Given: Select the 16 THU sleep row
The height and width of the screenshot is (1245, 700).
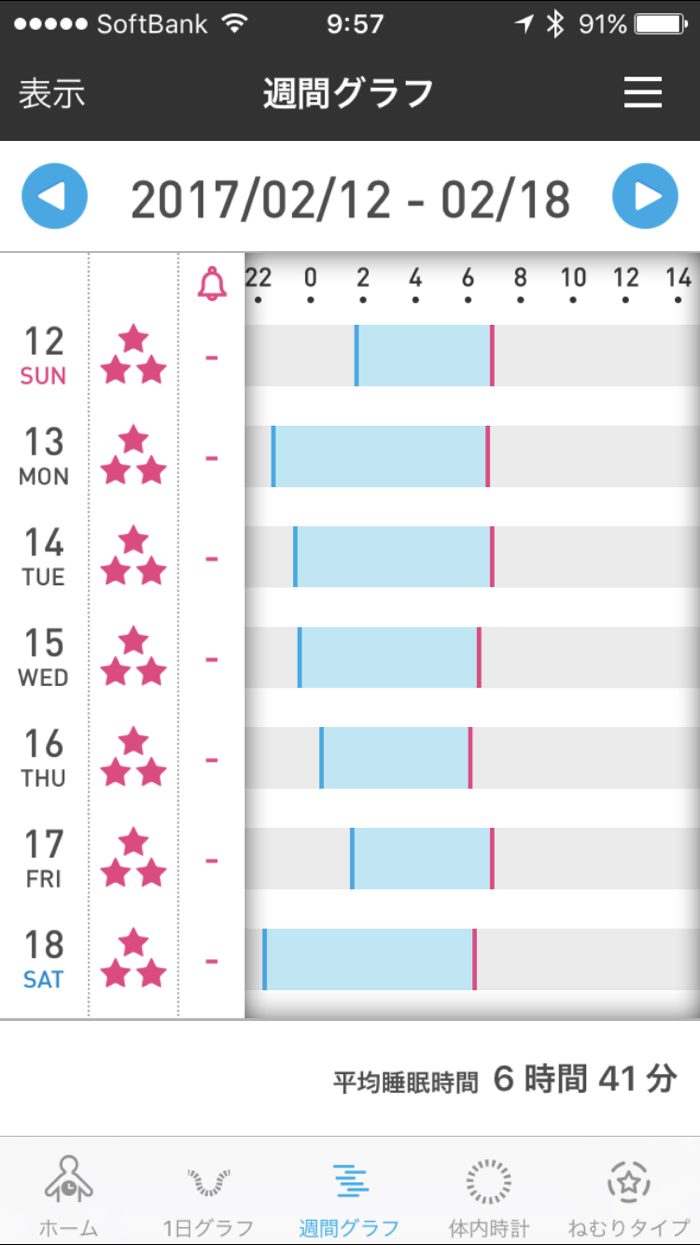Looking at the screenshot, I should click(395, 758).
